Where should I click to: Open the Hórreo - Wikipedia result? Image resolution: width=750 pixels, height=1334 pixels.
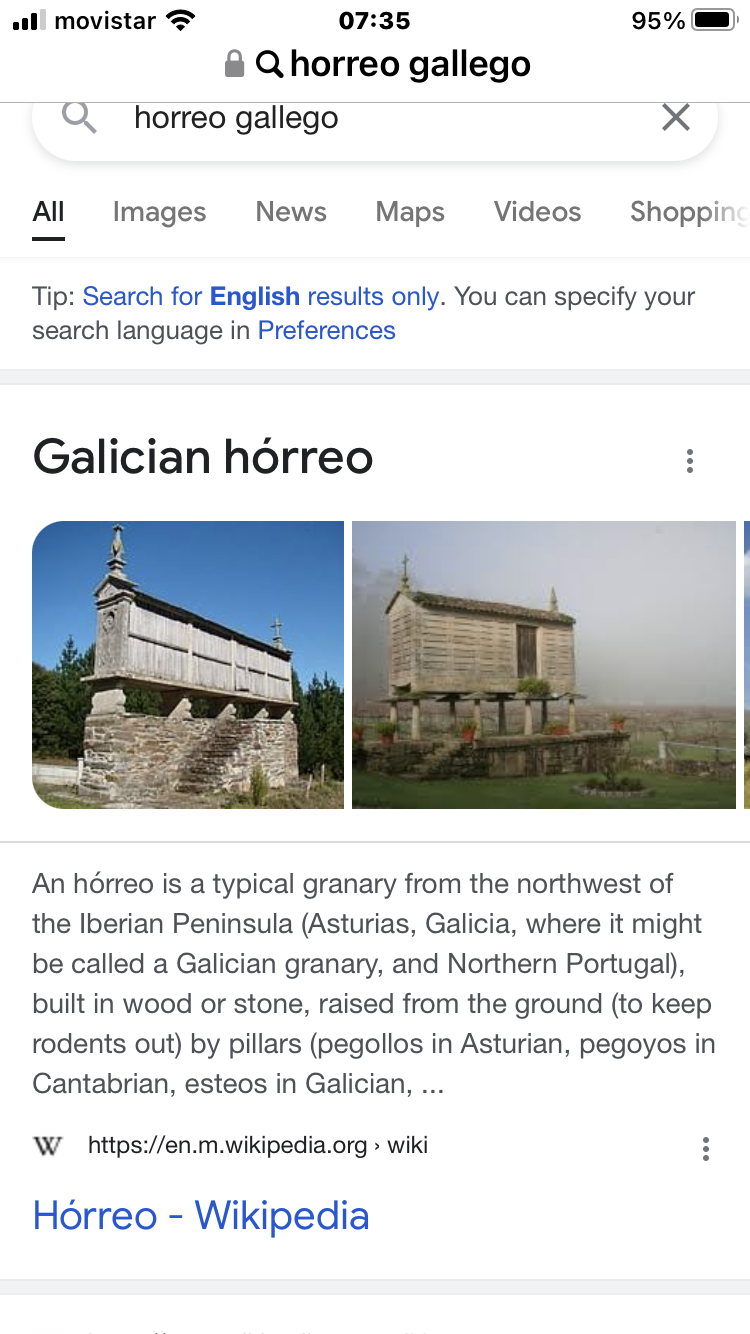201,1216
